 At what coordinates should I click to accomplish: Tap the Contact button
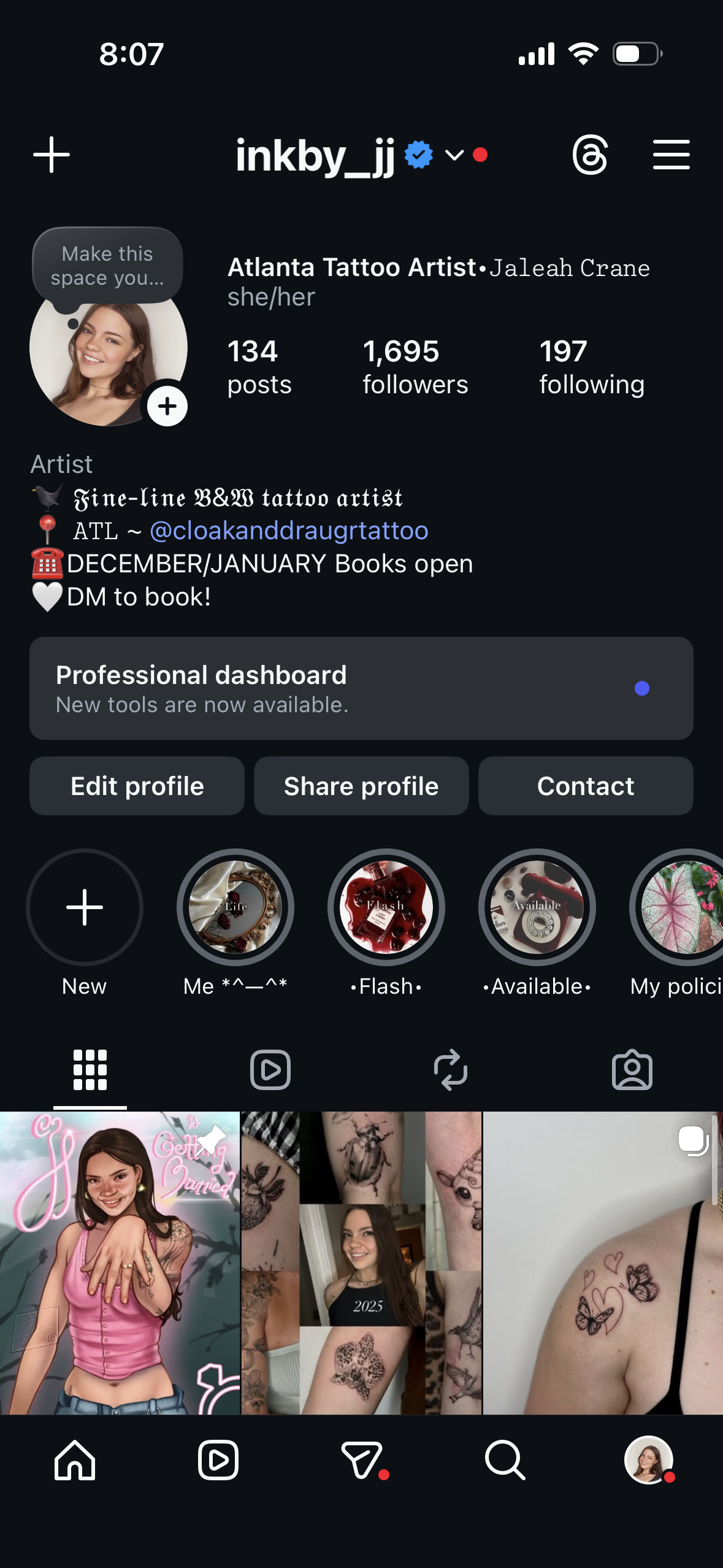pyautogui.click(x=586, y=786)
